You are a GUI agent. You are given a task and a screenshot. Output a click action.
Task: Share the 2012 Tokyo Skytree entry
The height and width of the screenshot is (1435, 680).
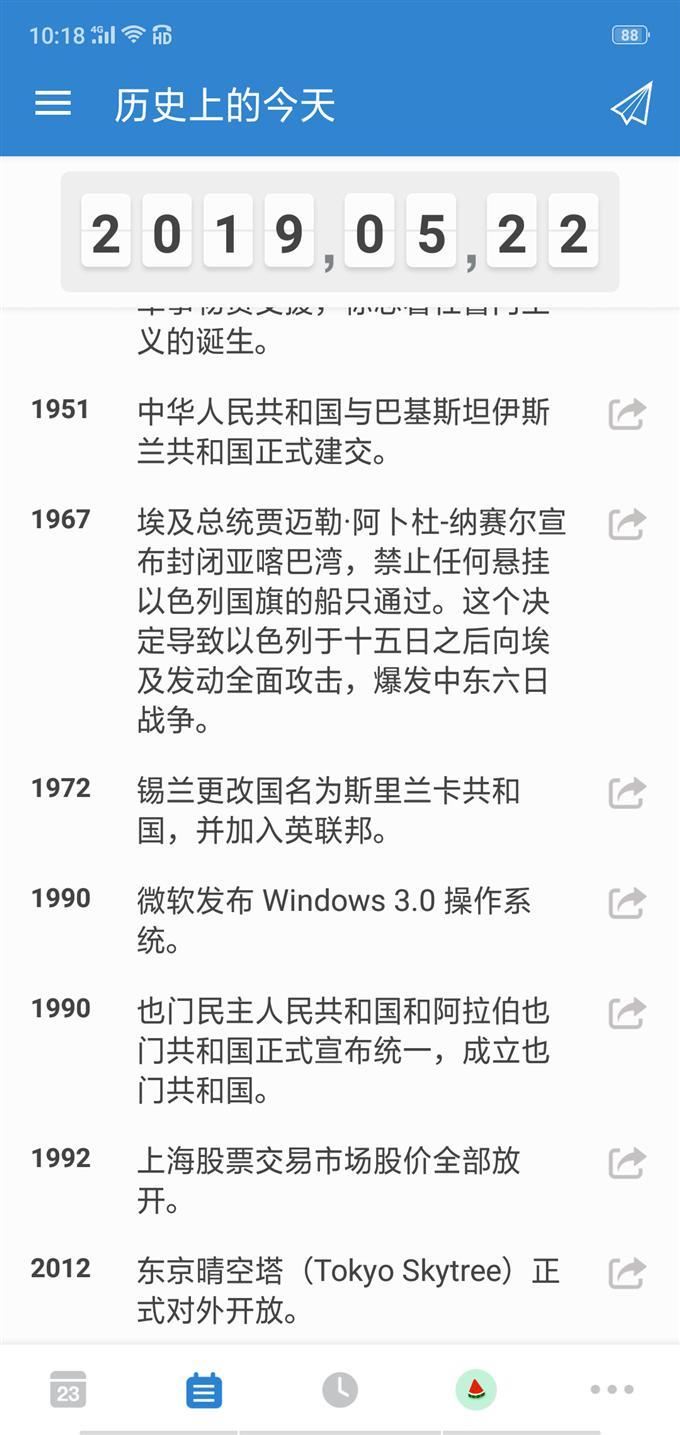(x=627, y=1272)
